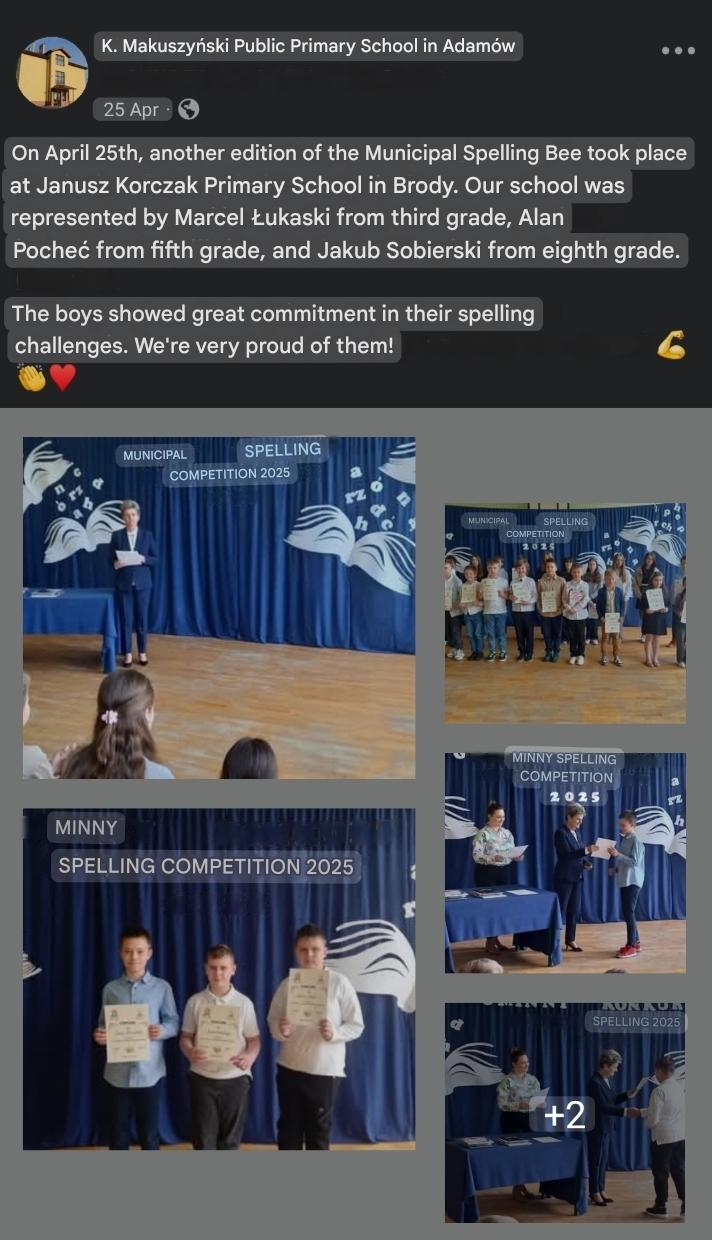Viewport: 712px width, 1240px height.
Task: Visit K. Makuszyński Public Primary School page
Action: click(x=309, y=46)
